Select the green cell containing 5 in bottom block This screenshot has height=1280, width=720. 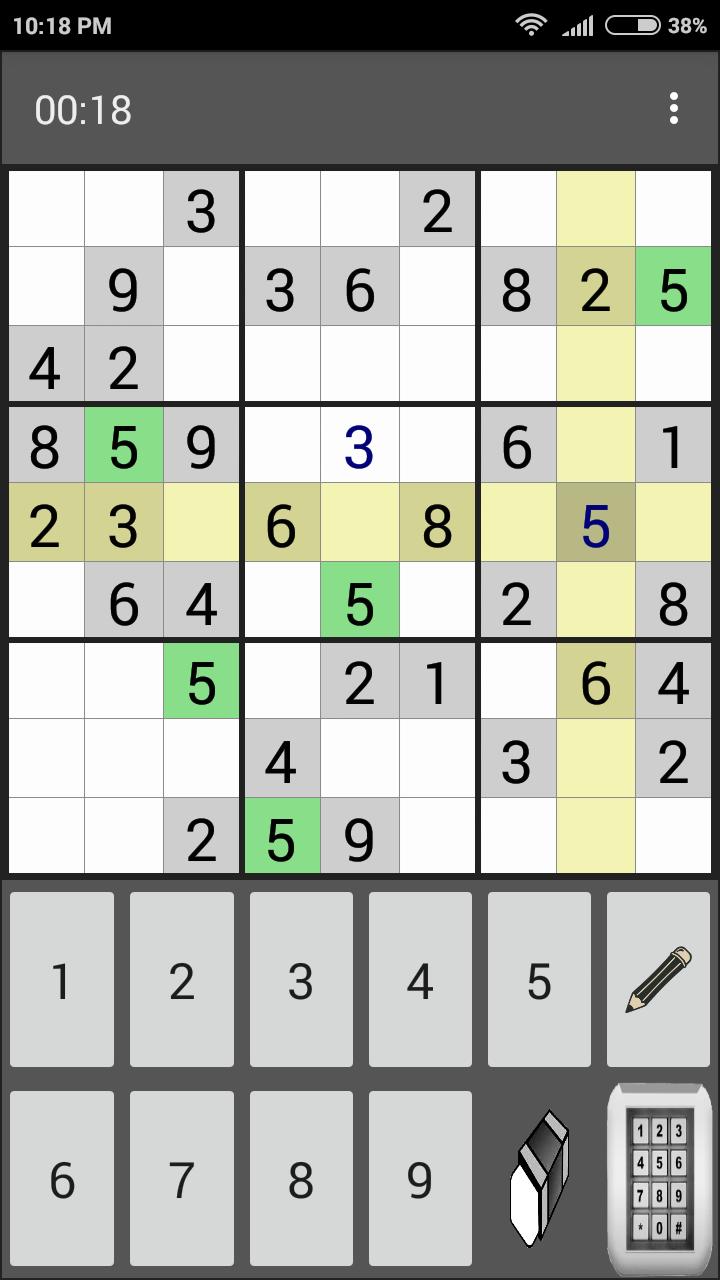[281, 839]
